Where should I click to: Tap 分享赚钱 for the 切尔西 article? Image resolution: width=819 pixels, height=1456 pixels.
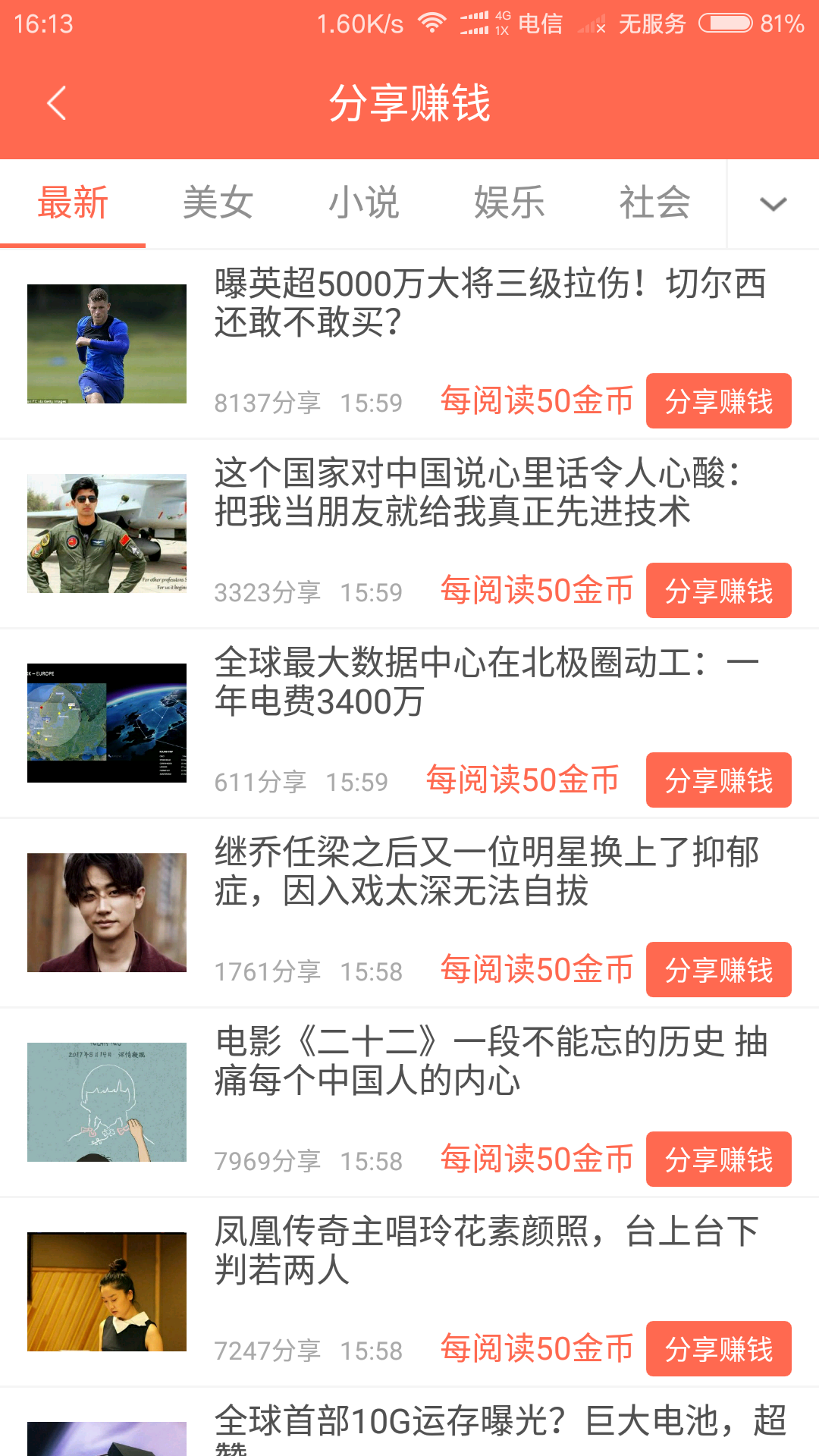(719, 401)
